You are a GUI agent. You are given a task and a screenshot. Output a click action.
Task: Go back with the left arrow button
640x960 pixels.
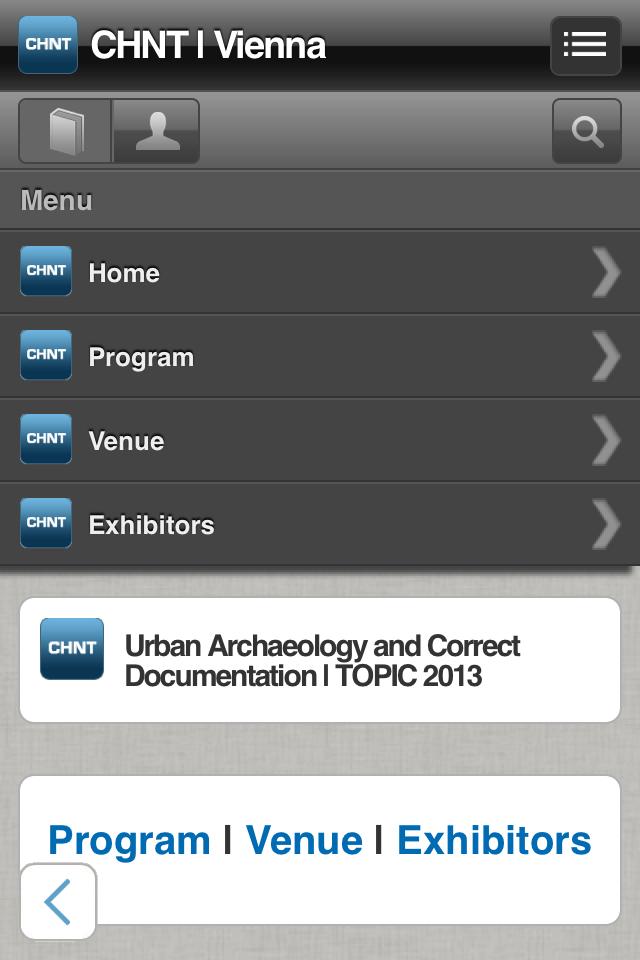pyautogui.click(x=58, y=902)
